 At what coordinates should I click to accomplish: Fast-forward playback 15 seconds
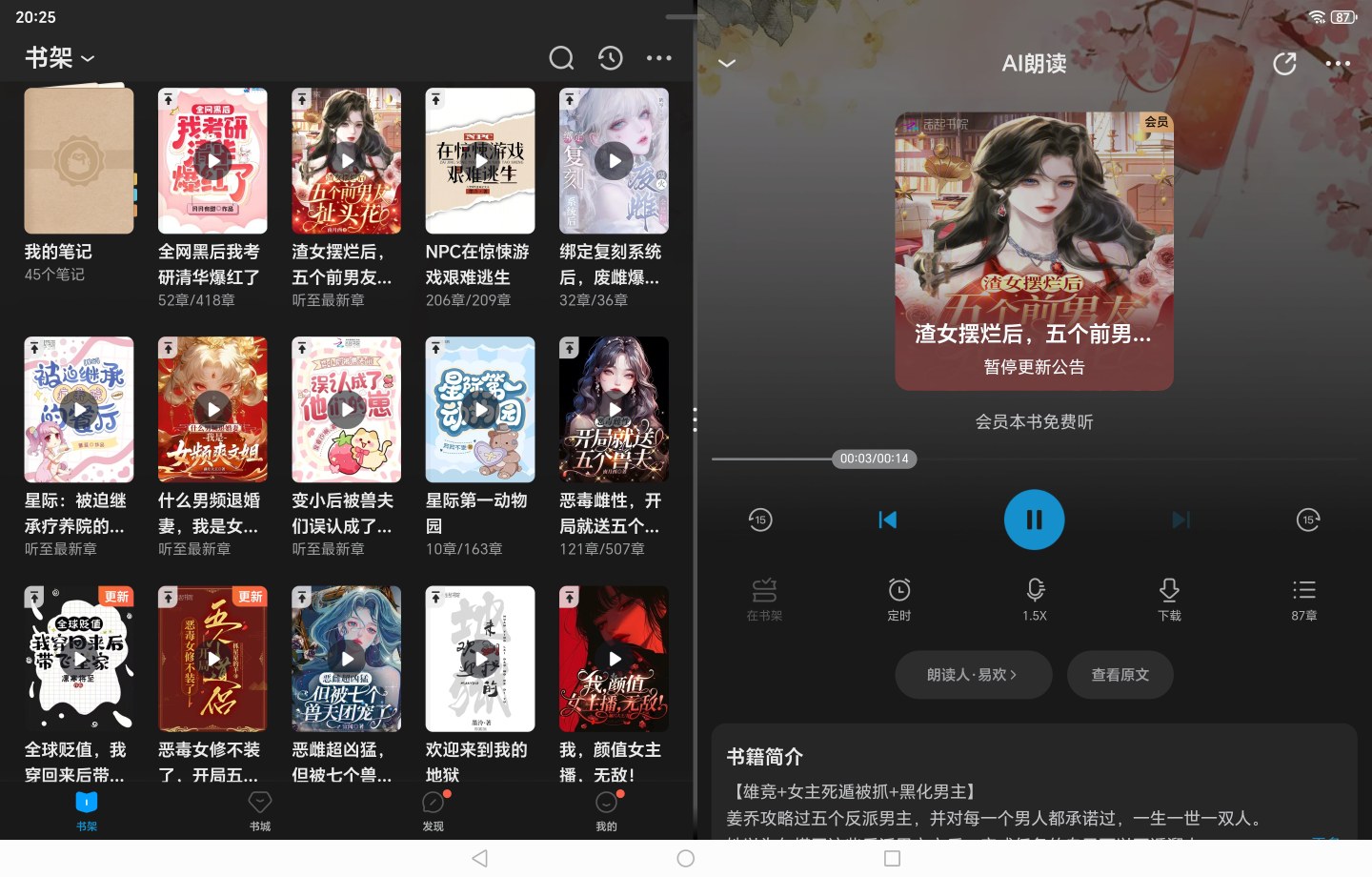coord(1307,520)
